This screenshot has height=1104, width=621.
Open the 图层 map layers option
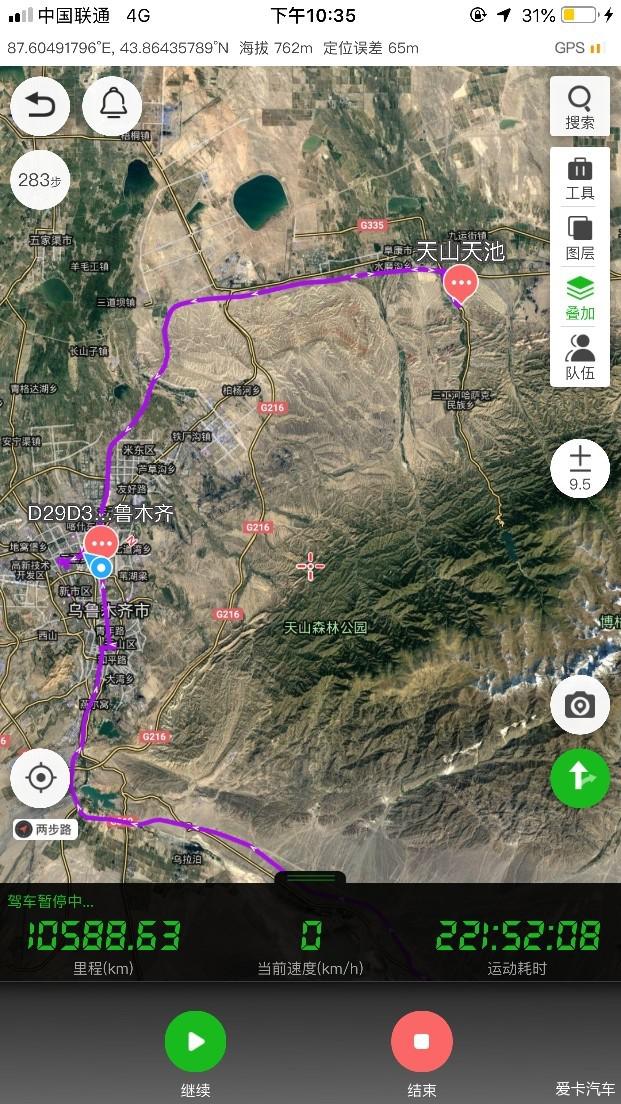point(580,239)
